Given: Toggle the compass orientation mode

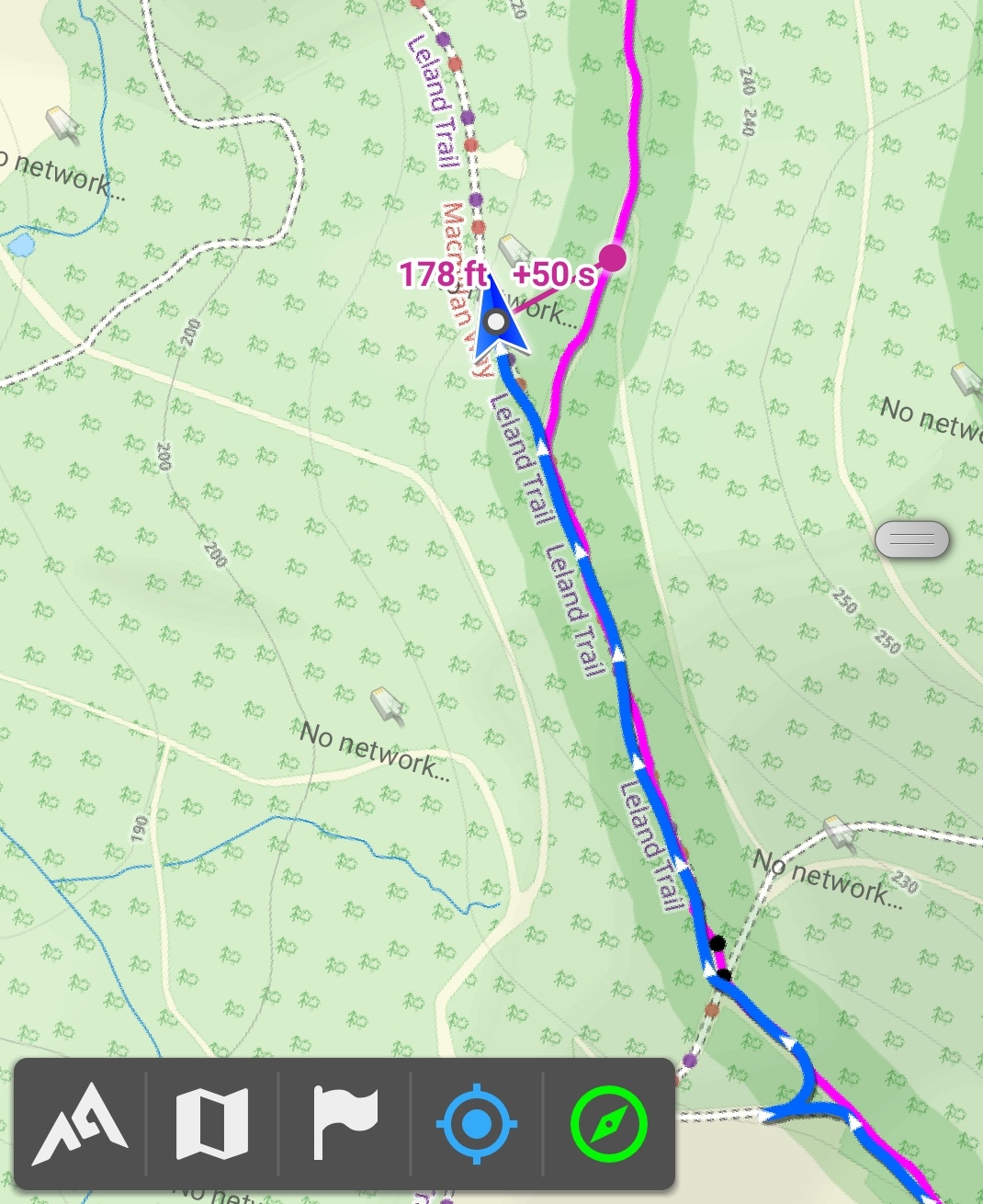Looking at the screenshot, I should 609,1124.
